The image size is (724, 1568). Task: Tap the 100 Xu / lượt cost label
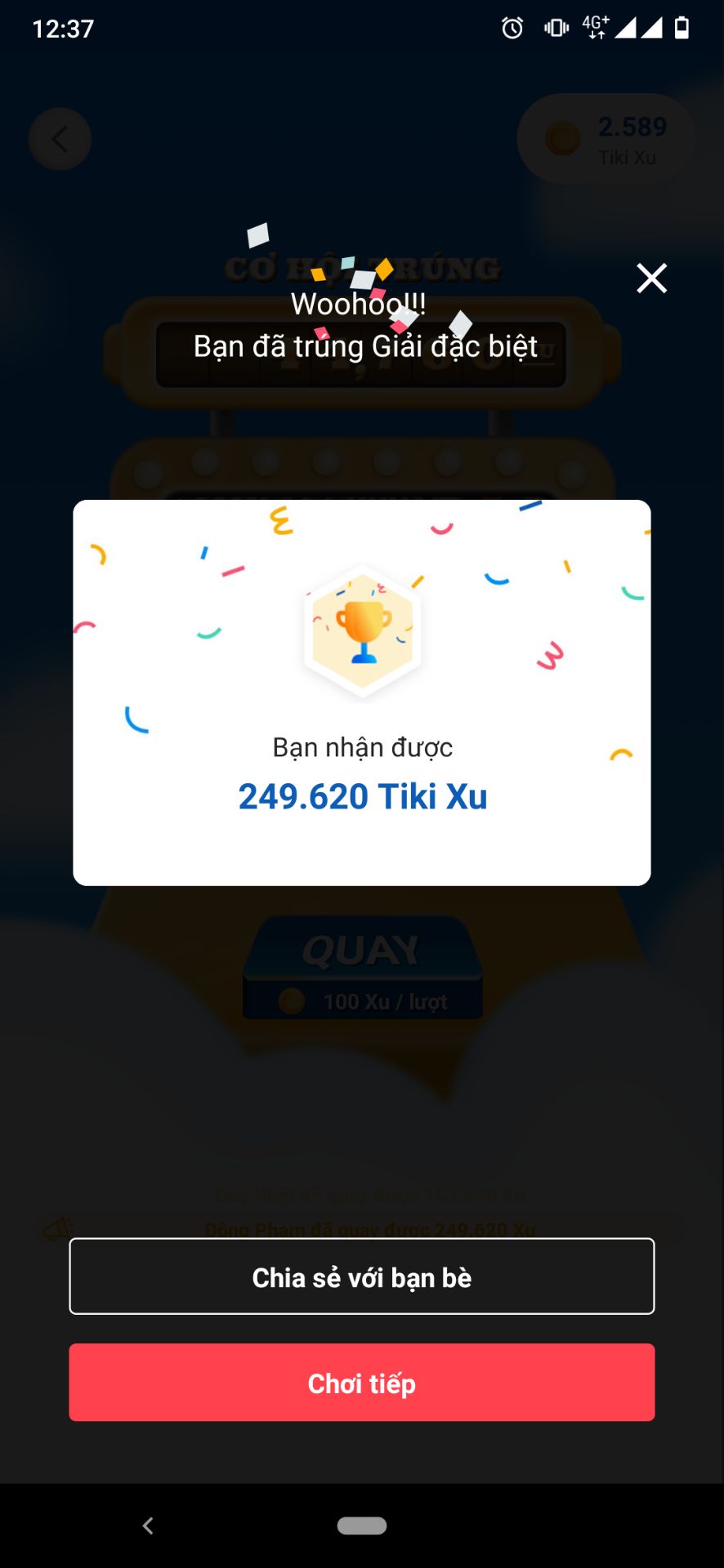(x=362, y=1000)
